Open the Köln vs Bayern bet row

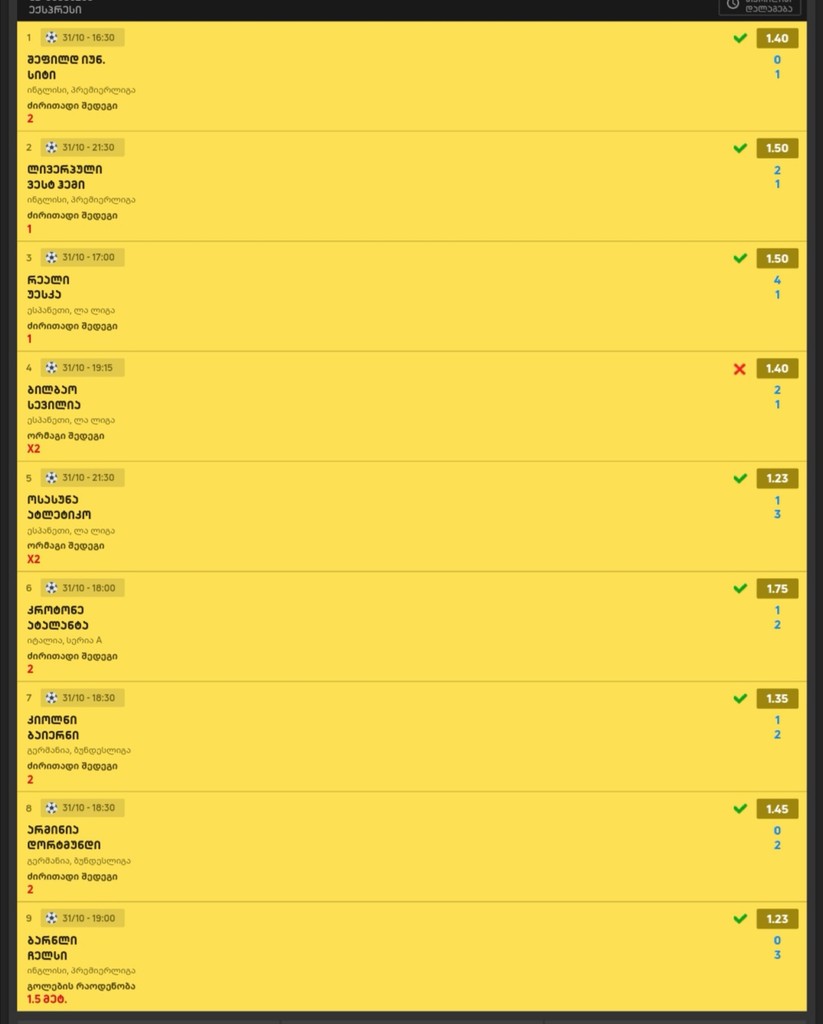[400, 737]
